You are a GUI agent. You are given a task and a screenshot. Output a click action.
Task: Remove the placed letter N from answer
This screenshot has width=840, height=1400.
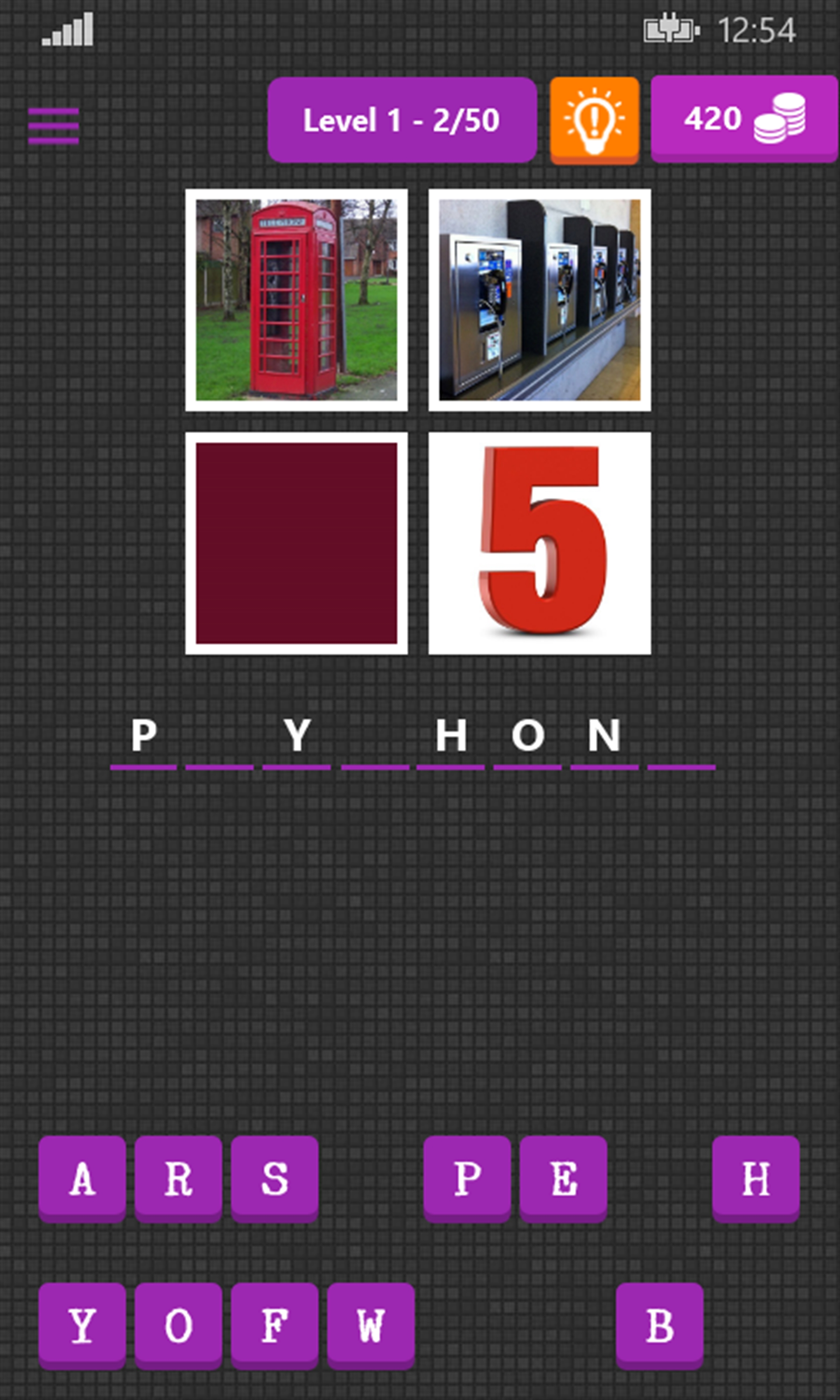tap(604, 735)
